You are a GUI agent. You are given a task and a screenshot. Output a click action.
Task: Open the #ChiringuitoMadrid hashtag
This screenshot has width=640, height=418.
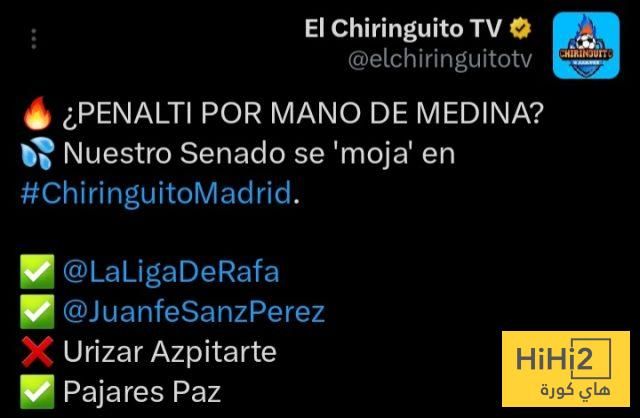pyautogui.click(x=158, y=193)
